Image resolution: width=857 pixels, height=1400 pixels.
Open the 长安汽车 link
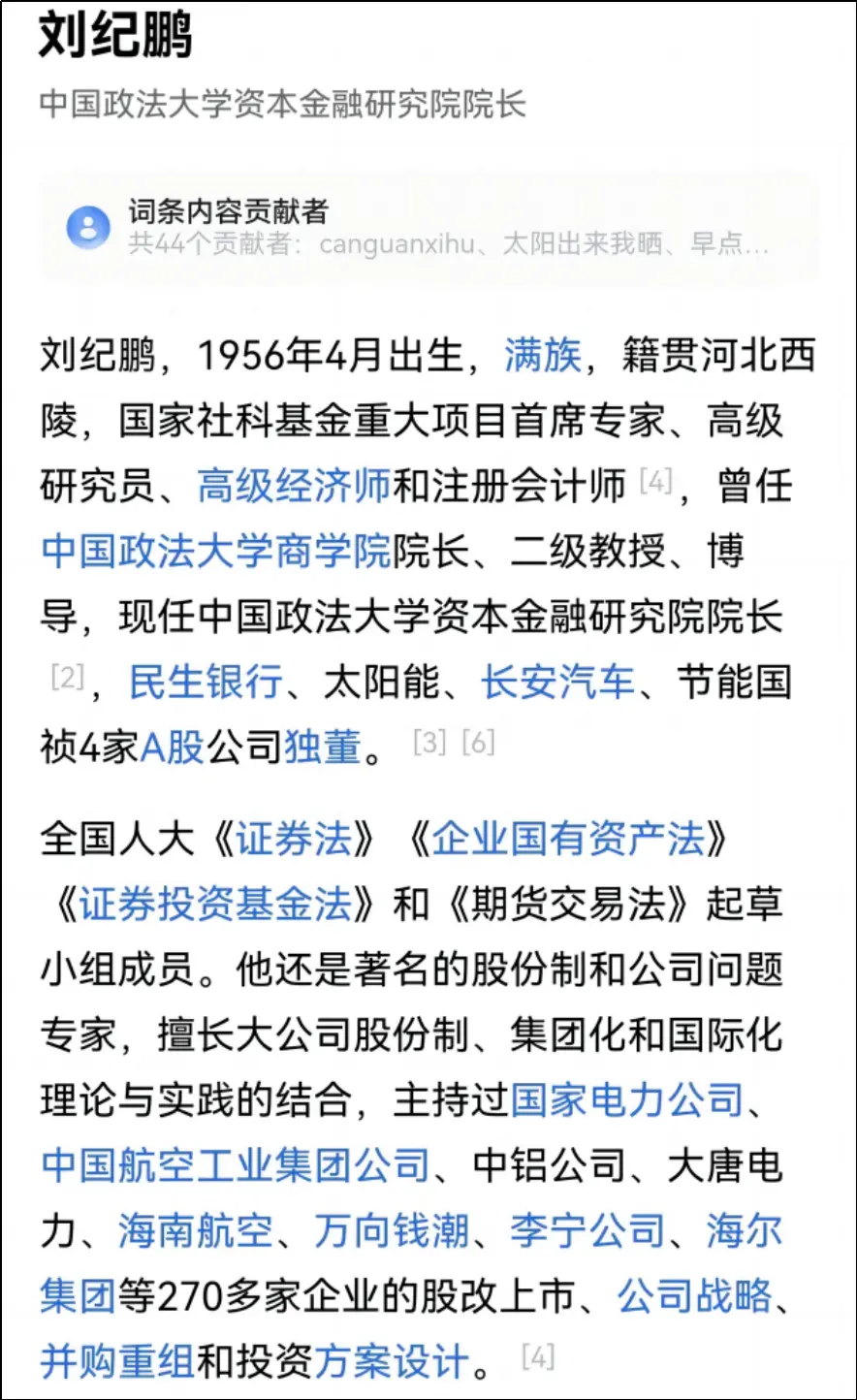click(x=558, y=682)
